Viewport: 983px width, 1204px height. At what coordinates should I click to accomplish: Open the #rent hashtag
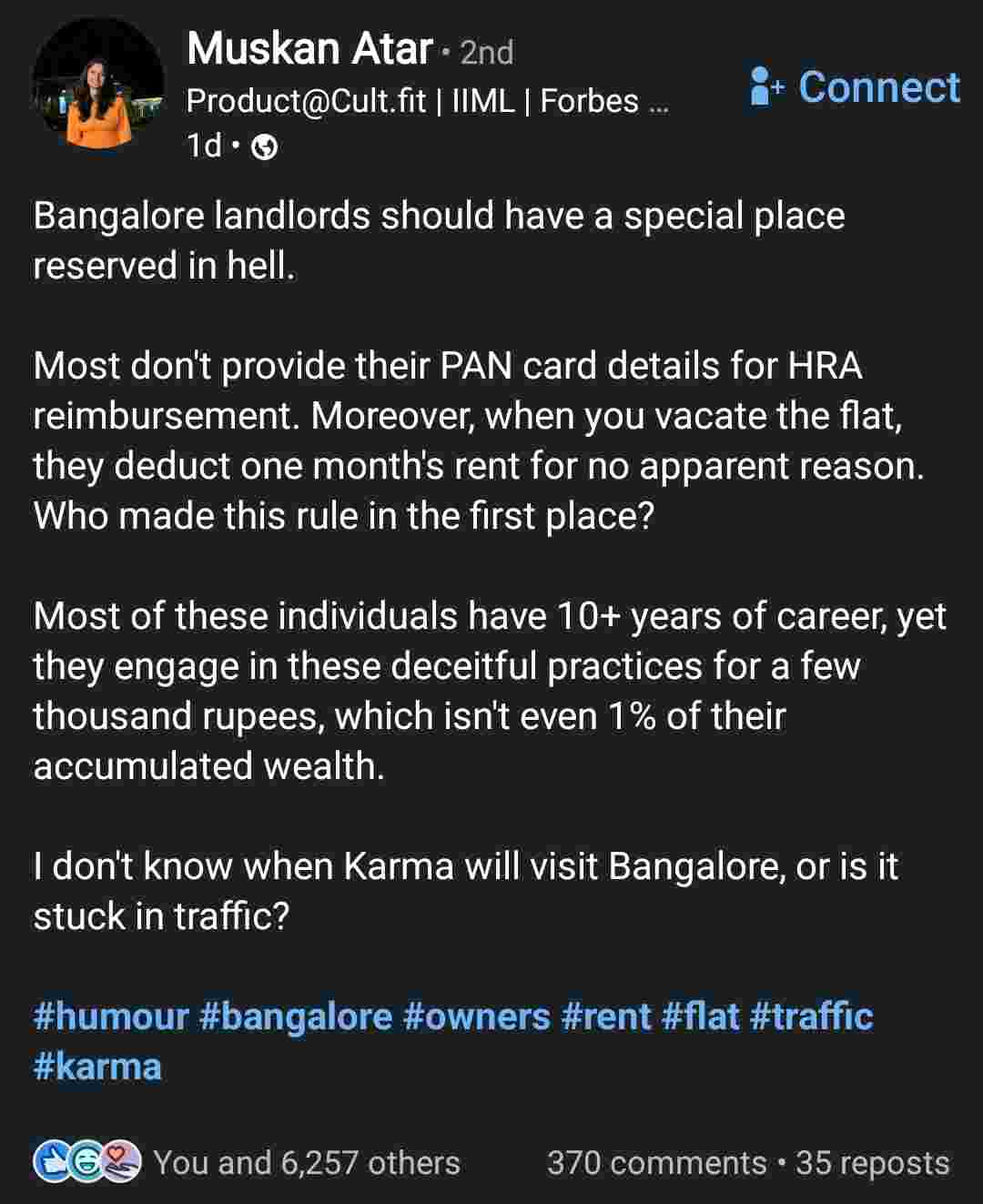(x=606, y=1016)
